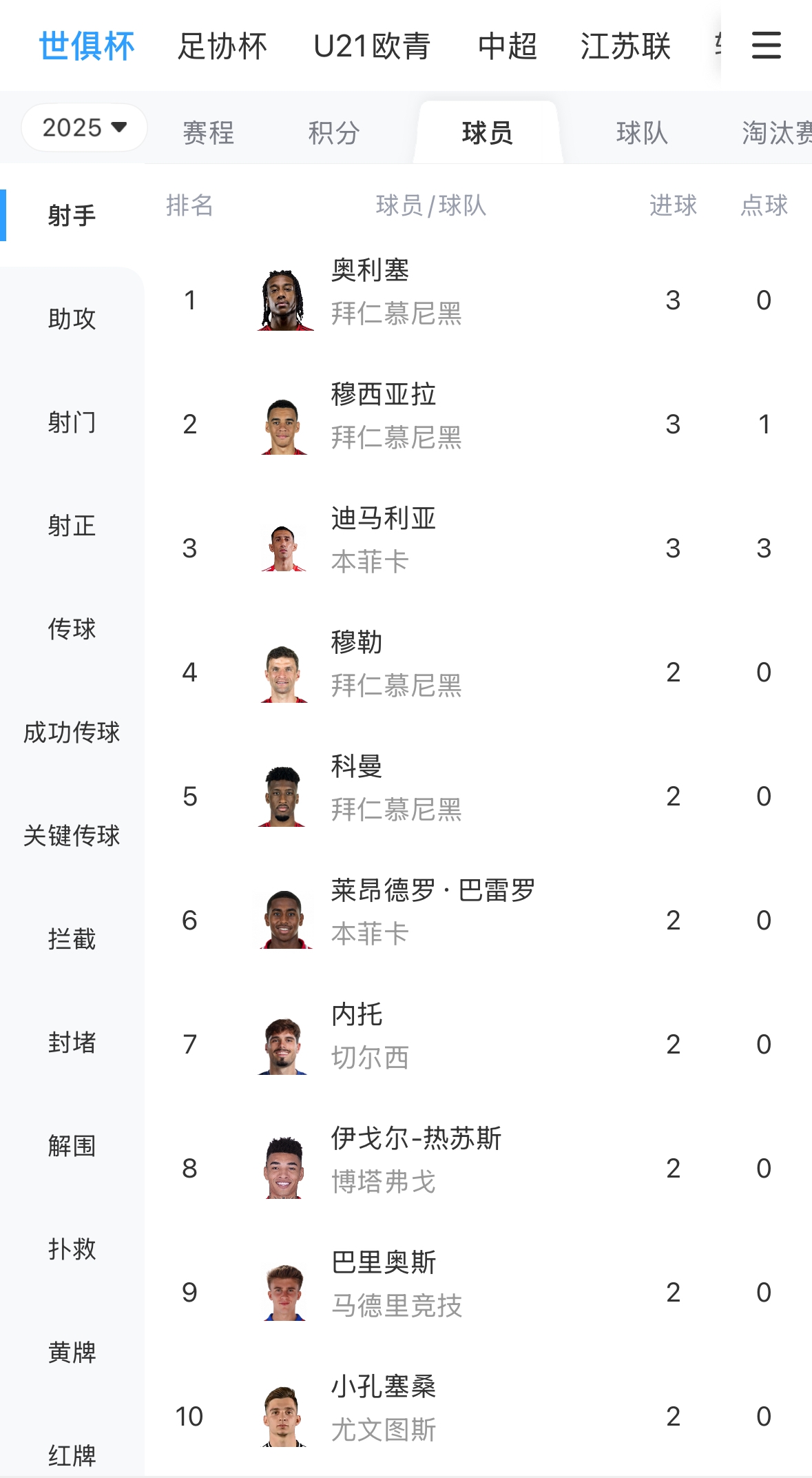This screenshot has width=812, height=1478.
Task: Show the 关键传球 ranking
Action: pos(72,835)
